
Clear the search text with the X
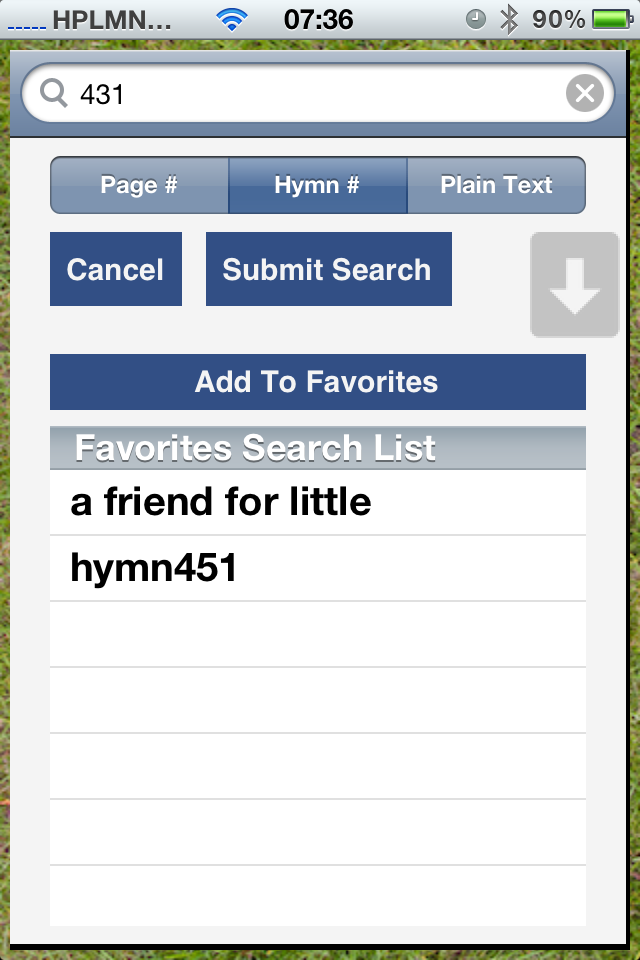(585, 94)
